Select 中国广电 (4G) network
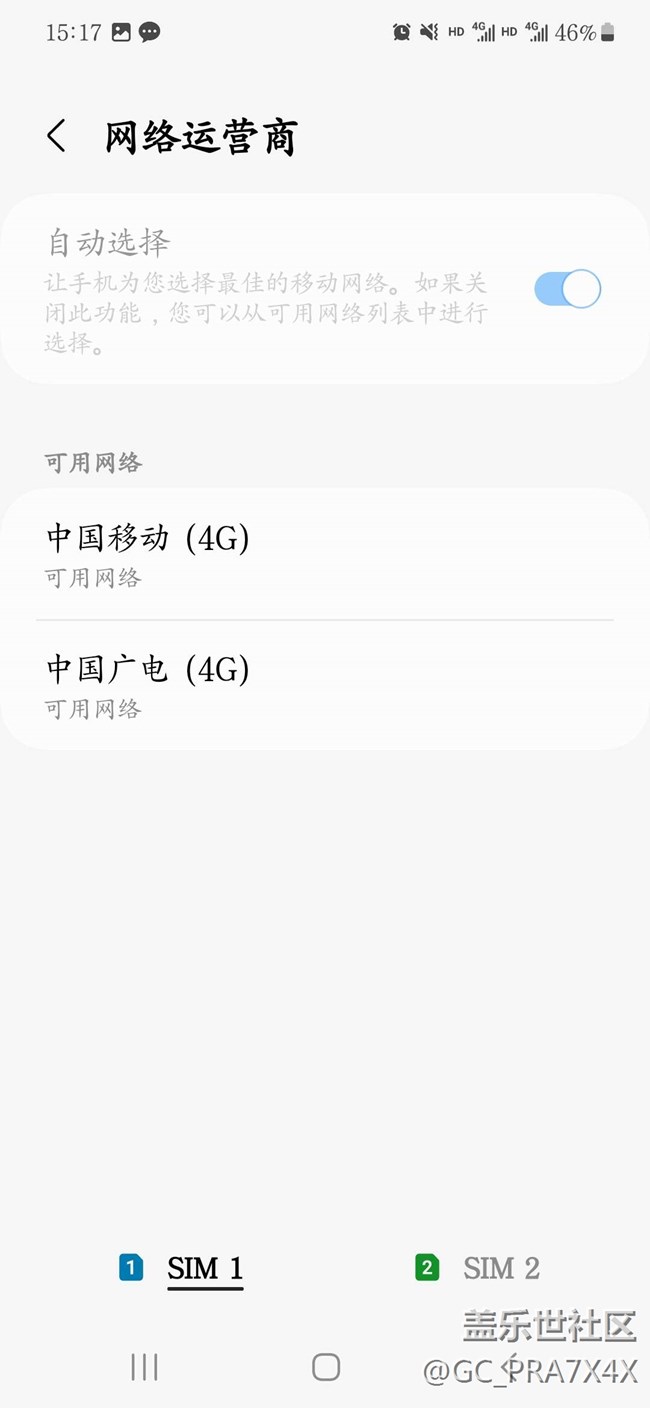Screen dimensions: 650x1408 tap(324, 685)
